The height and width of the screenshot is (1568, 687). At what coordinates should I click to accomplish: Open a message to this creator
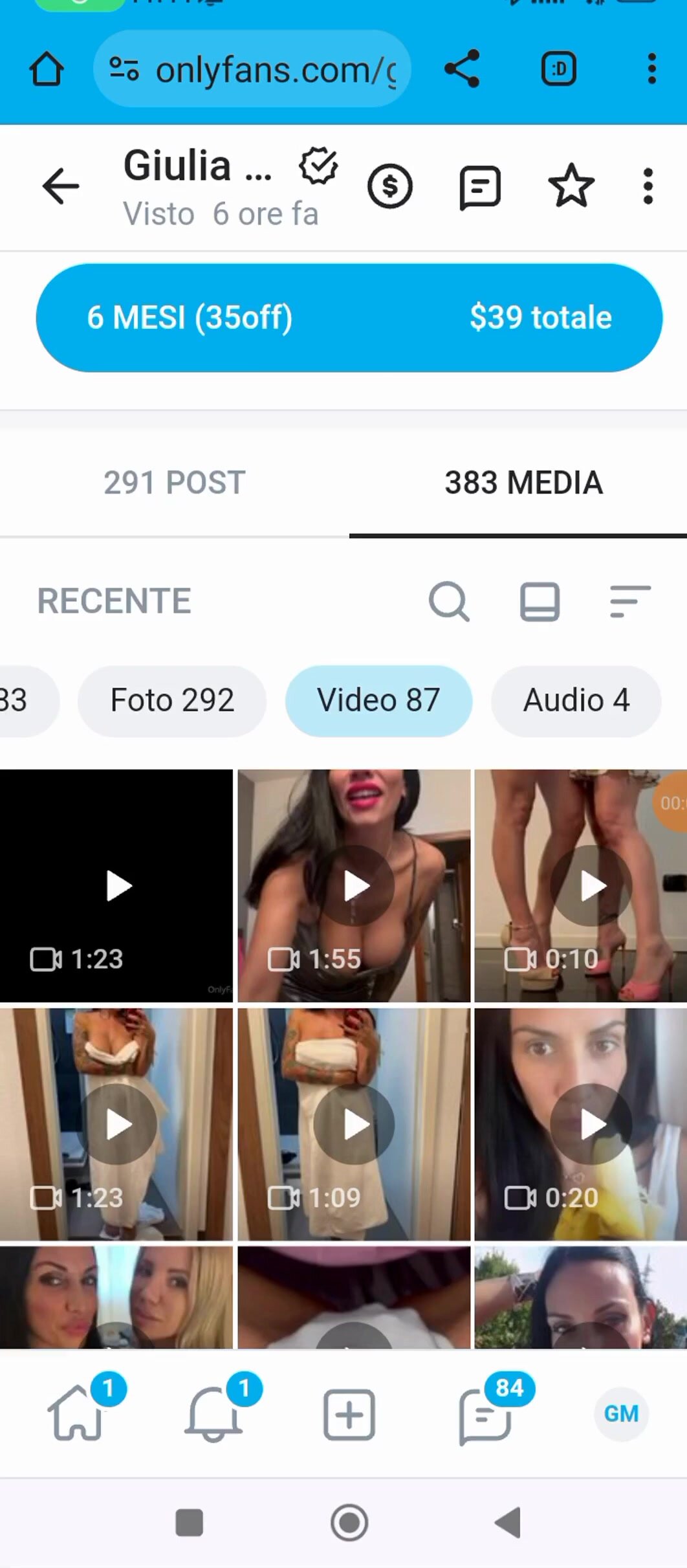pos(480,188)
